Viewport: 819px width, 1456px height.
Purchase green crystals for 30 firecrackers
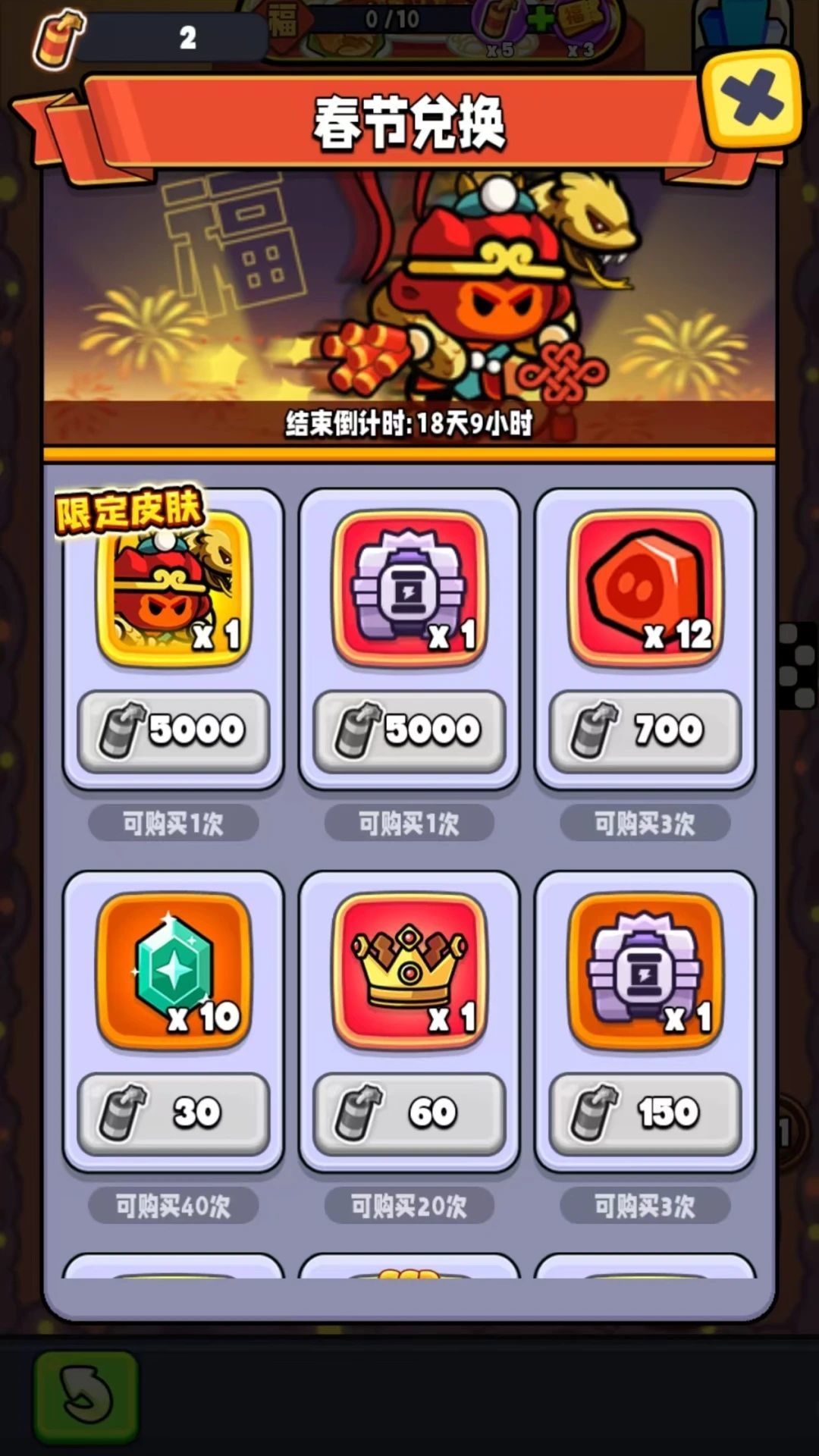coord(172,1113)
